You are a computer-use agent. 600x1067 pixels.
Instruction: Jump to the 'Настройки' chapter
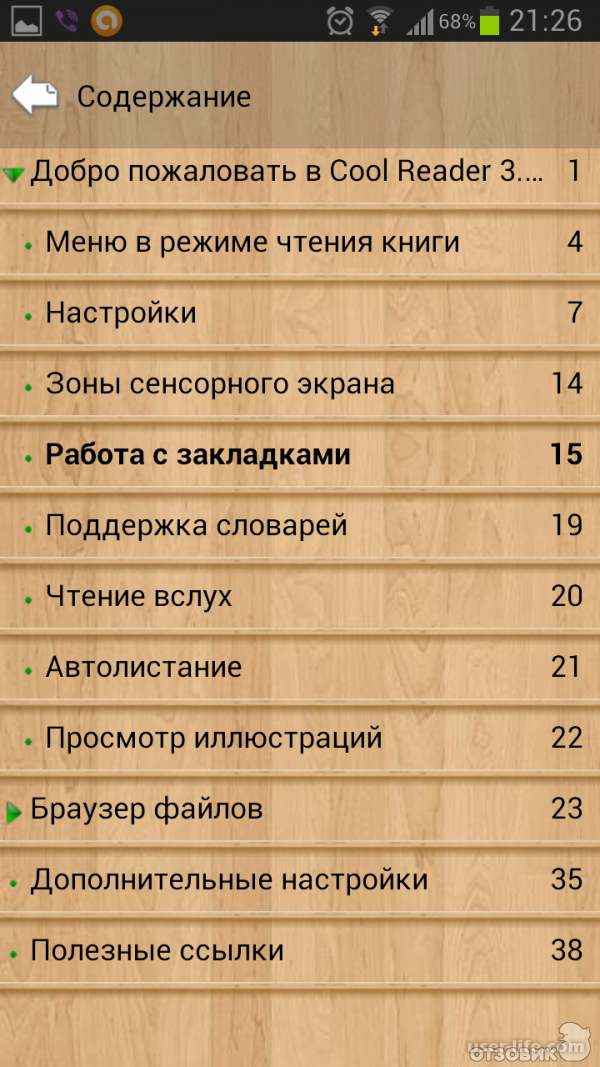300,313
